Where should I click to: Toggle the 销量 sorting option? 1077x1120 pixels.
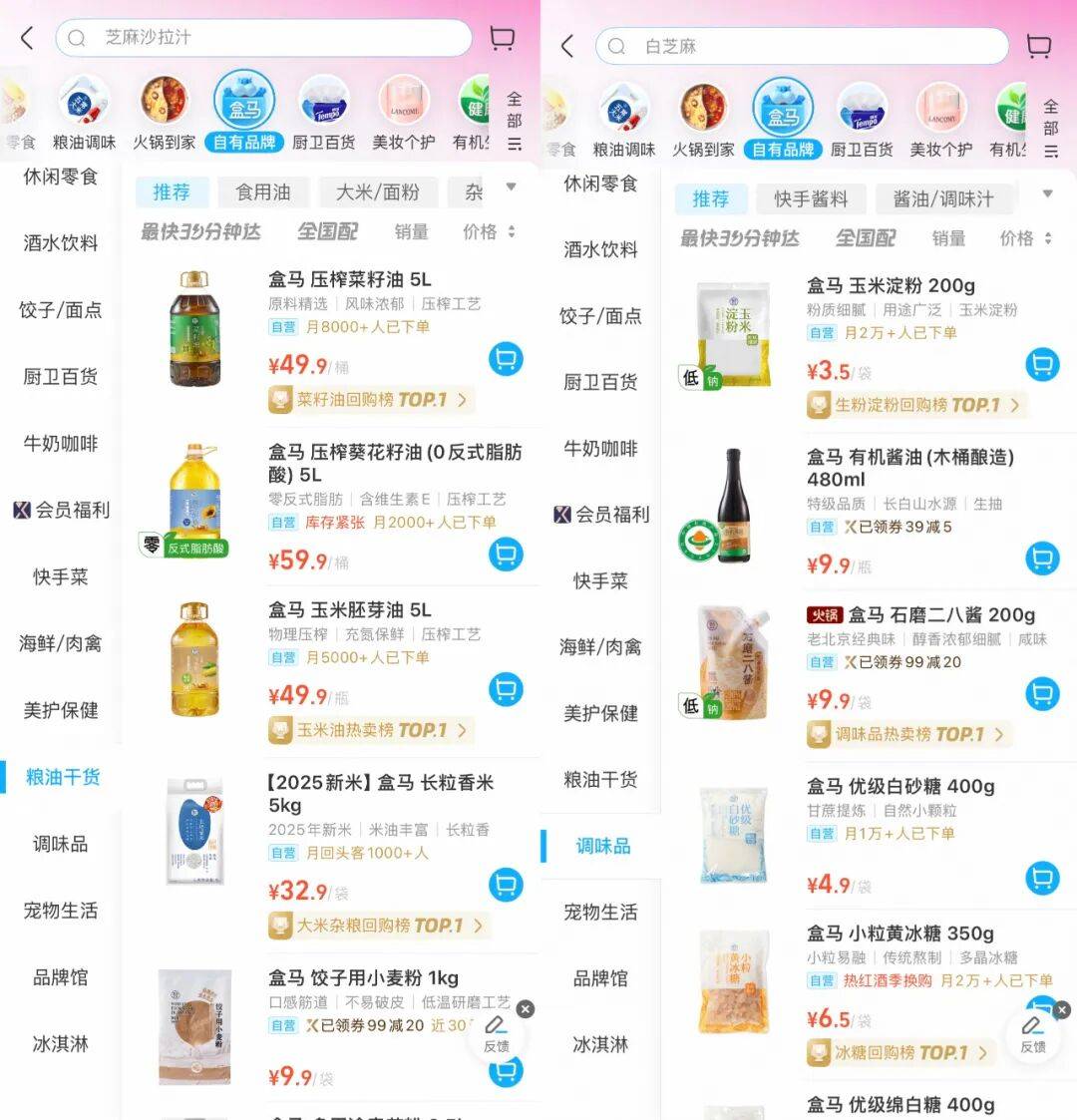click(412, 231)
